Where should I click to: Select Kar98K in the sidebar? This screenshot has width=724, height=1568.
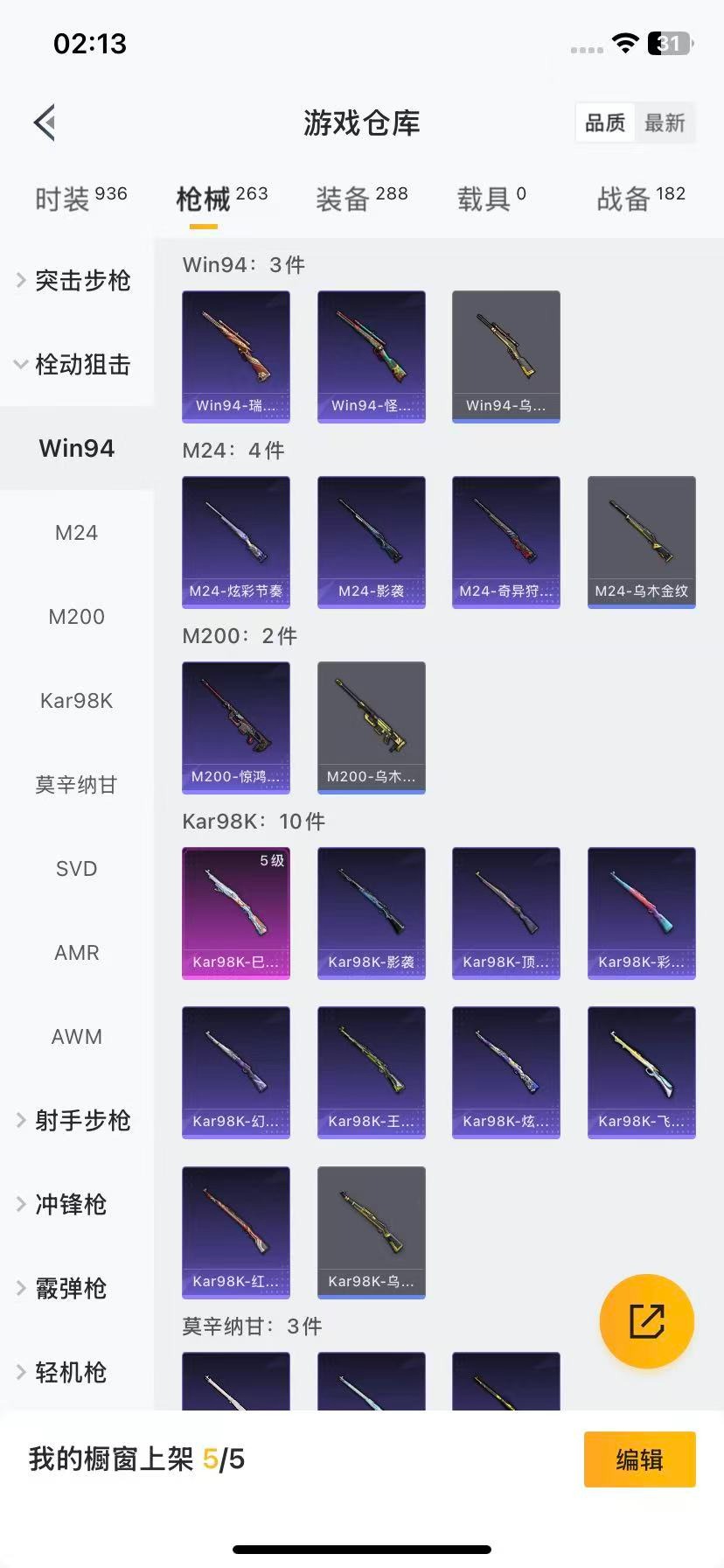point(76,700)
